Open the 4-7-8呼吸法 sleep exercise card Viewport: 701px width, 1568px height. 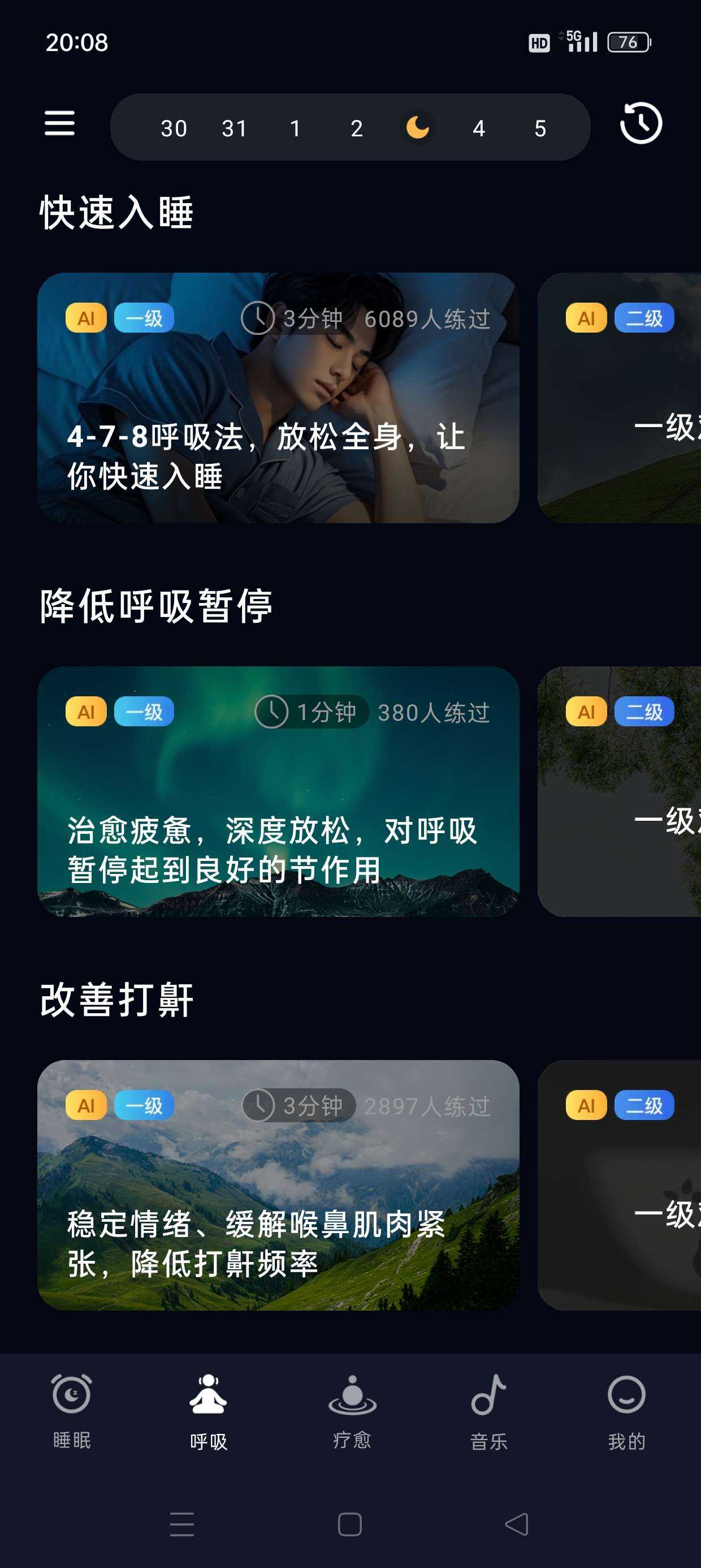[x=278, y=398]
